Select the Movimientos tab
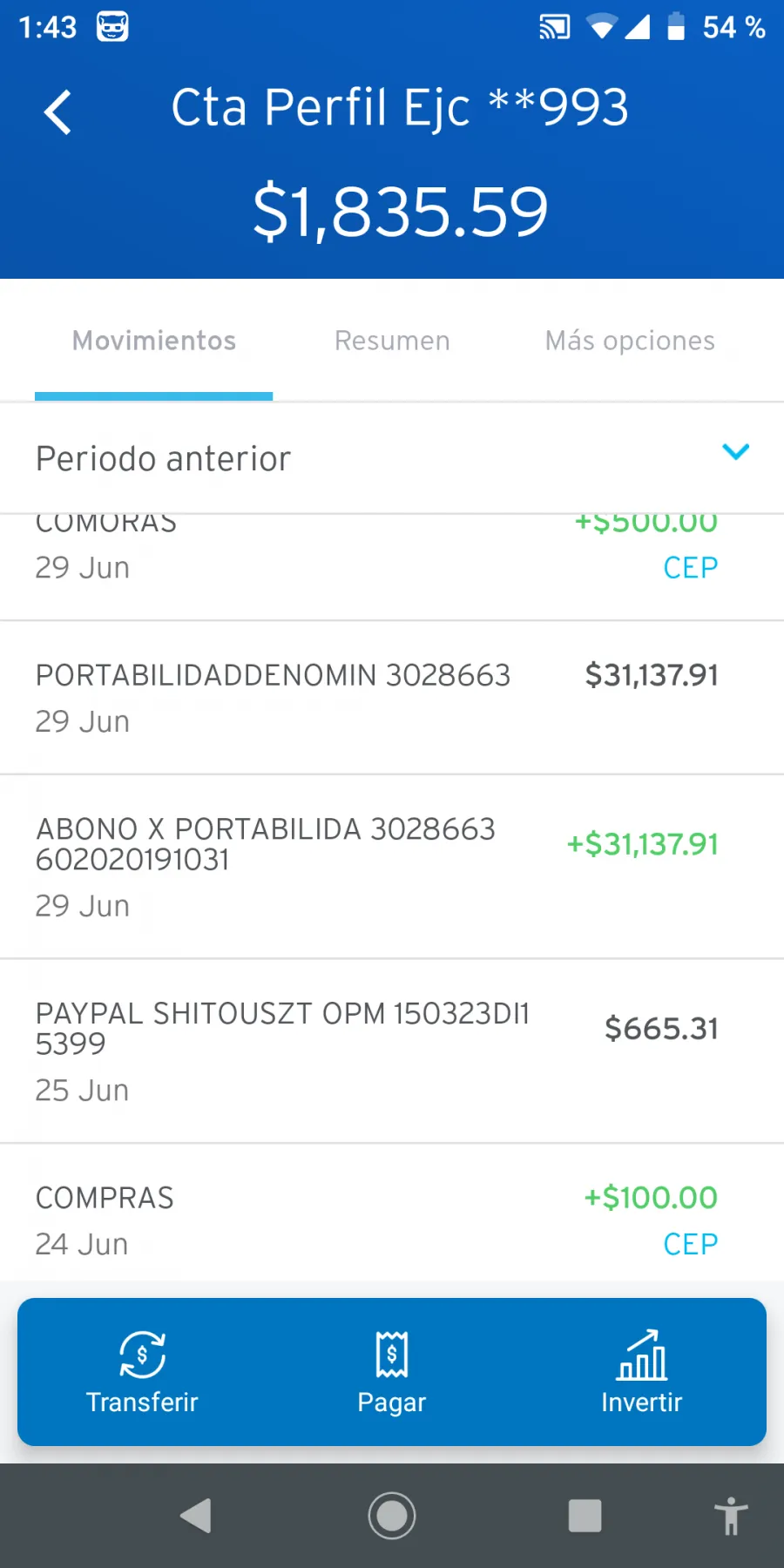Screen dimensions: 784x1568 (154, 341)
